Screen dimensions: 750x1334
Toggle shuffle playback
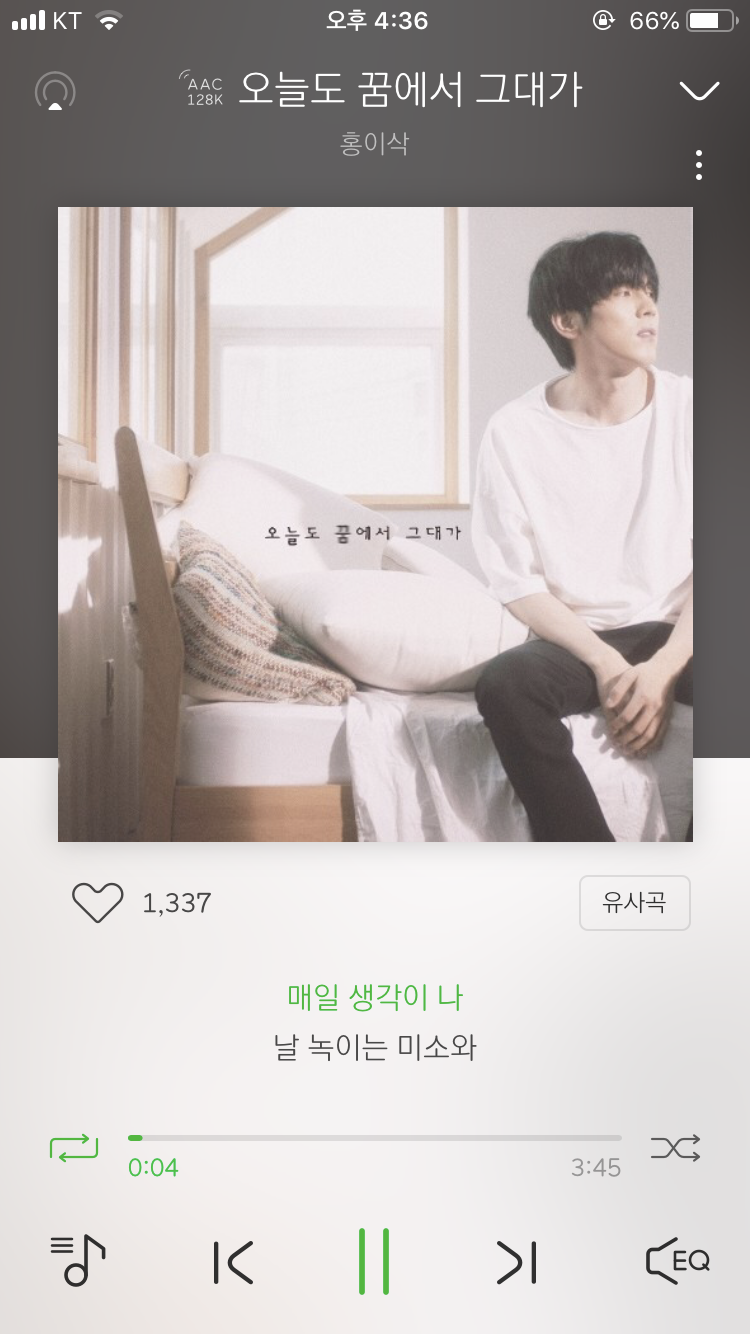(675, 1147)
